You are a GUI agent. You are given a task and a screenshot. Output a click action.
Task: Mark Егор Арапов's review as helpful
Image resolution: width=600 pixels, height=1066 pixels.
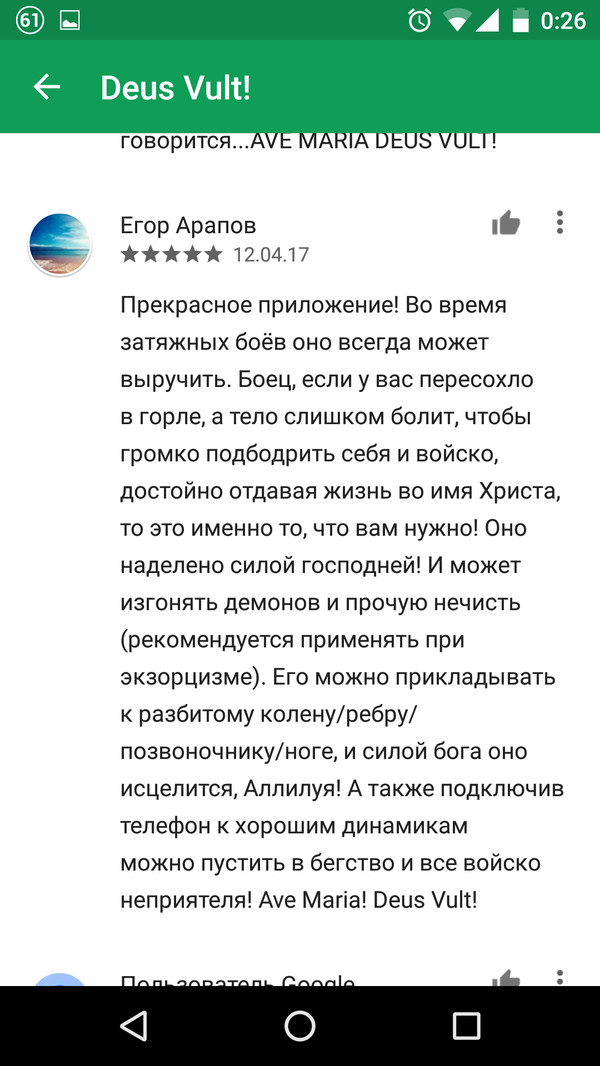point(506,223)
